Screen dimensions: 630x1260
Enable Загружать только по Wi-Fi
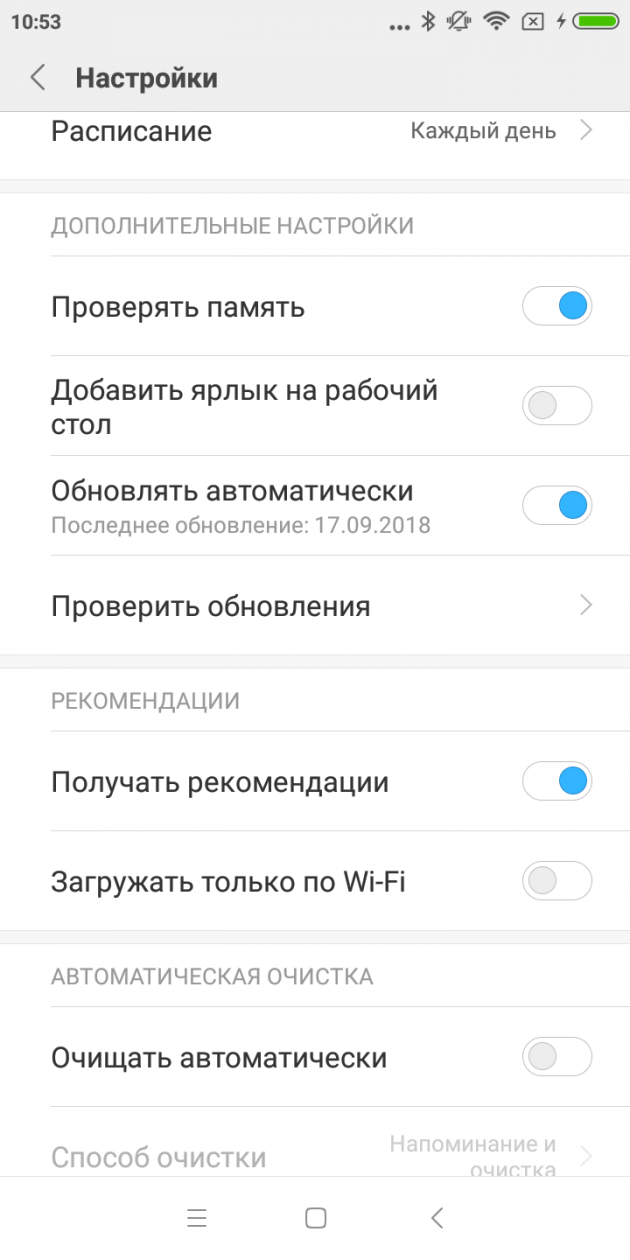click(557, 881)
